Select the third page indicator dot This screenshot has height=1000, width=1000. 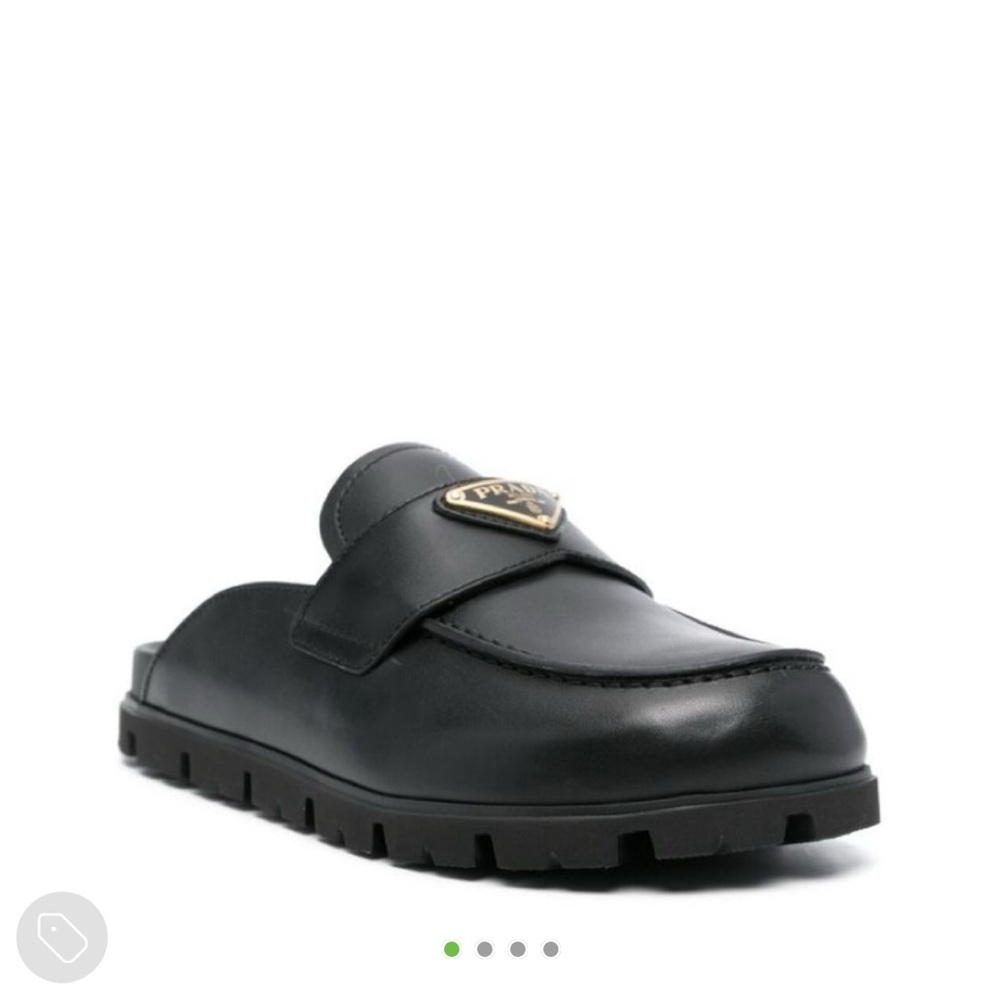[518, 949]
